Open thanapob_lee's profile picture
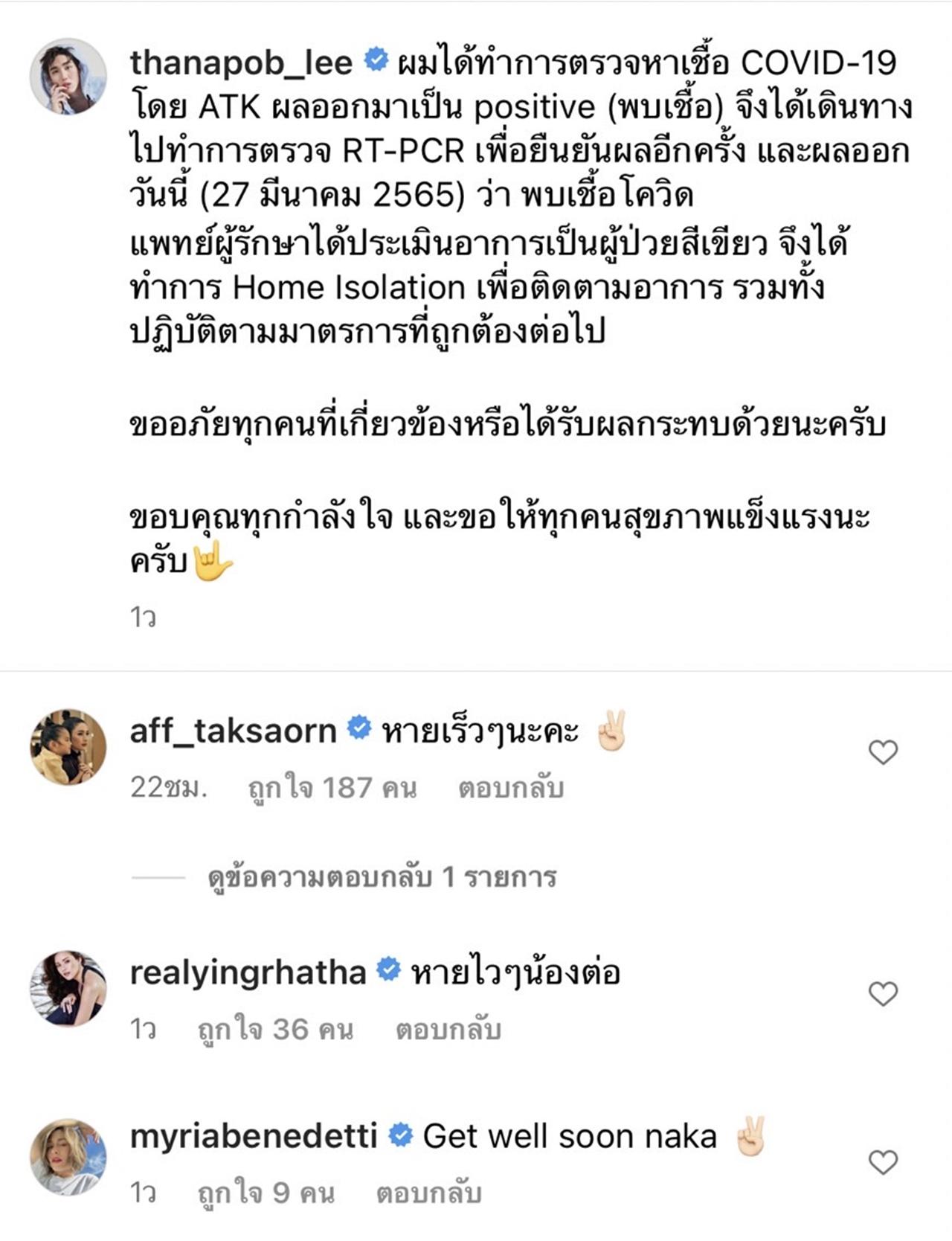Image resolution: width=952 pixels, height=1241 pixels. click(x=68, y=77)
